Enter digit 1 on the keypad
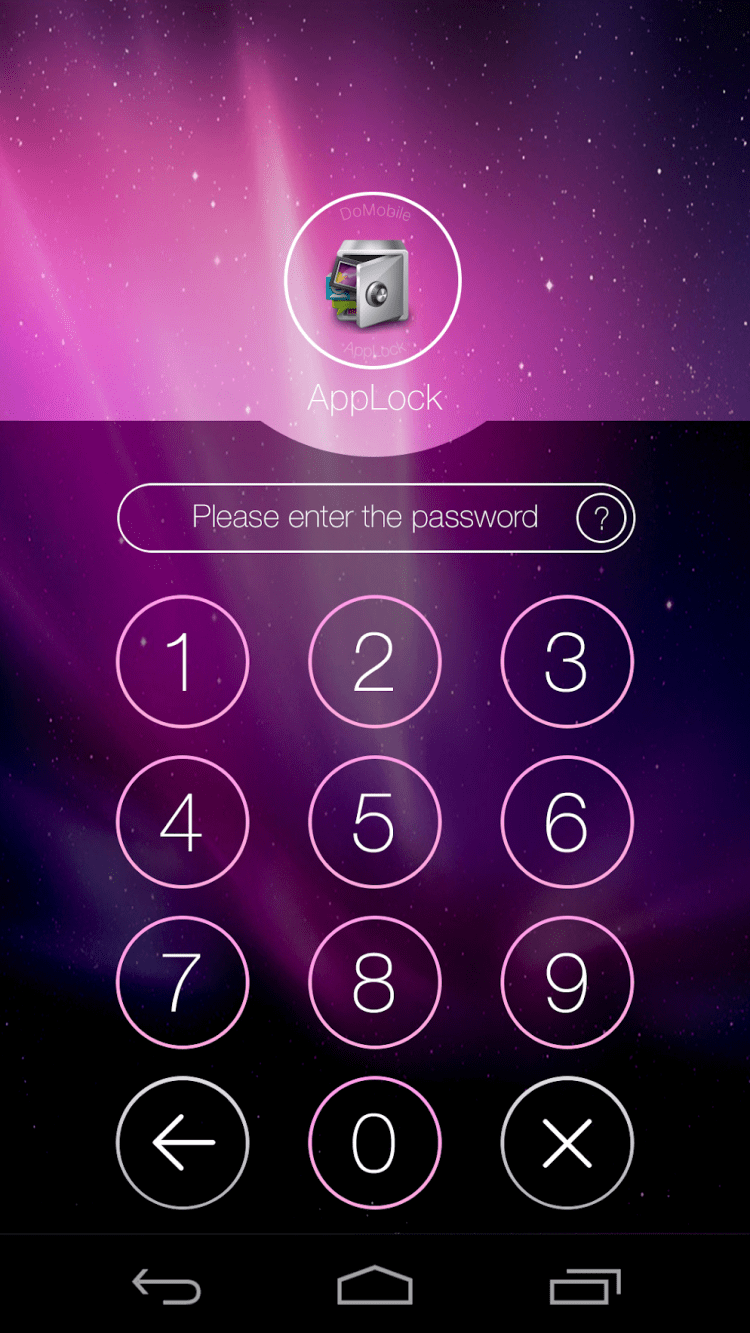 pyautogui.click(x=182, y=661)
